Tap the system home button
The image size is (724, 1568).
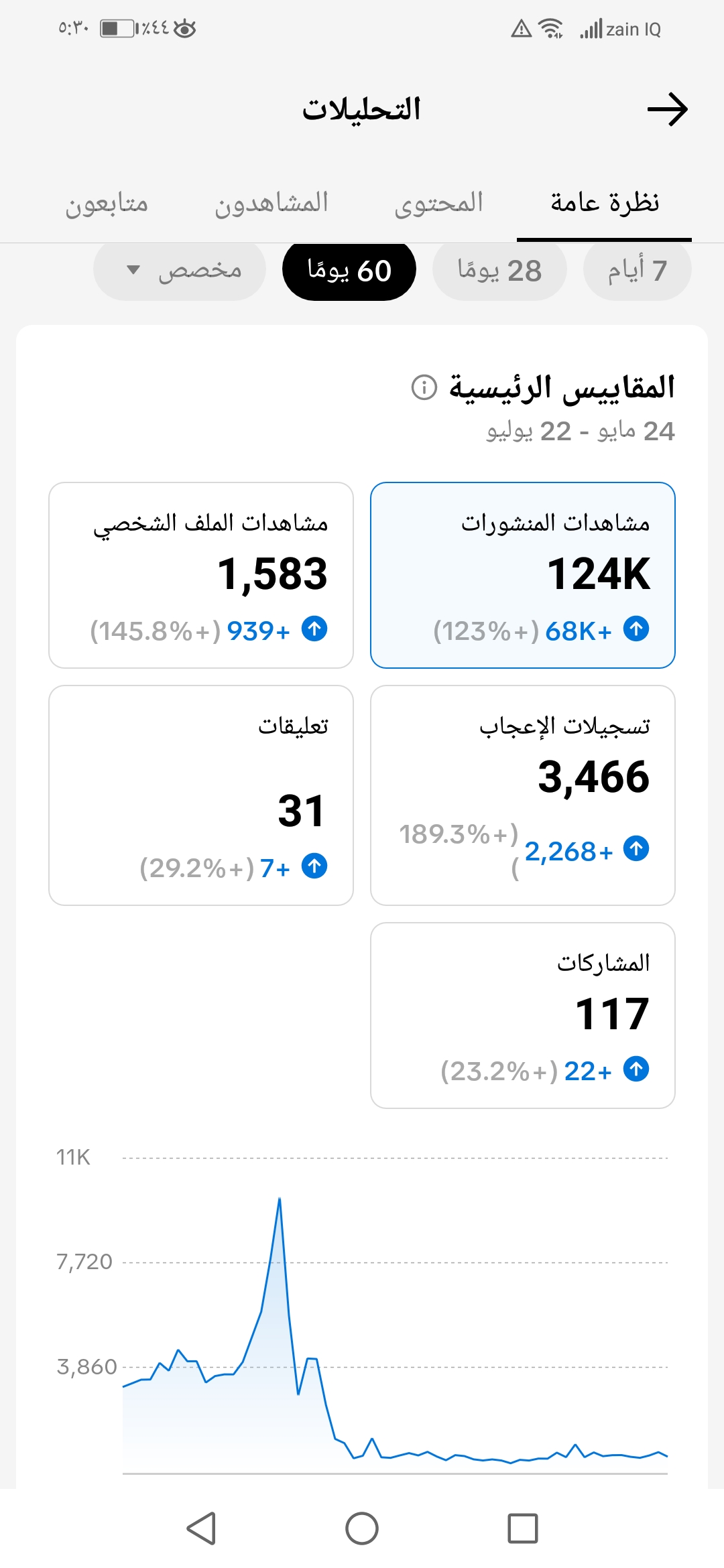coord(362,1528)
